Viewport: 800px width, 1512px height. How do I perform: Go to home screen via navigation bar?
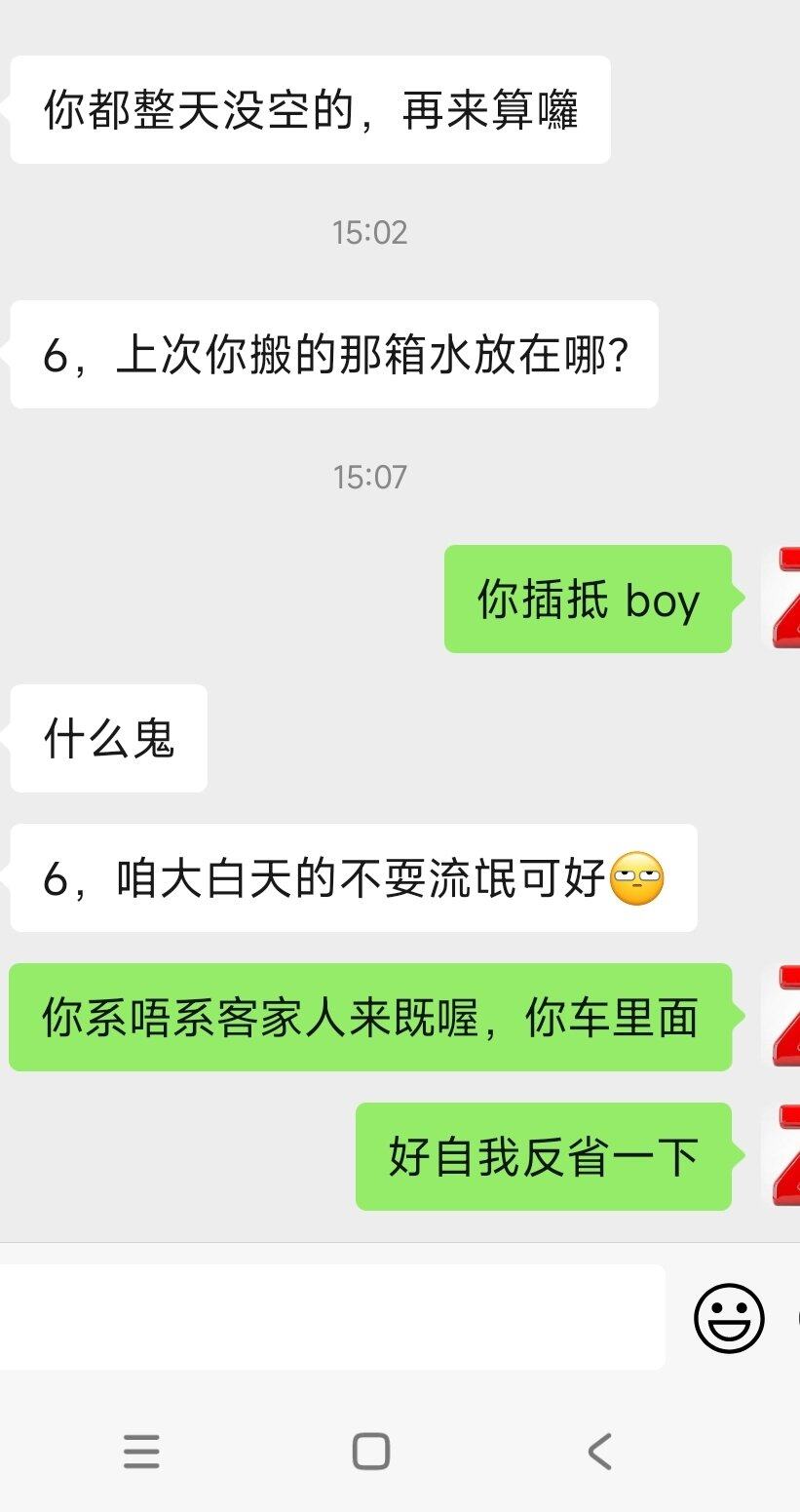pyautogui.click(x=370, y=1452)
